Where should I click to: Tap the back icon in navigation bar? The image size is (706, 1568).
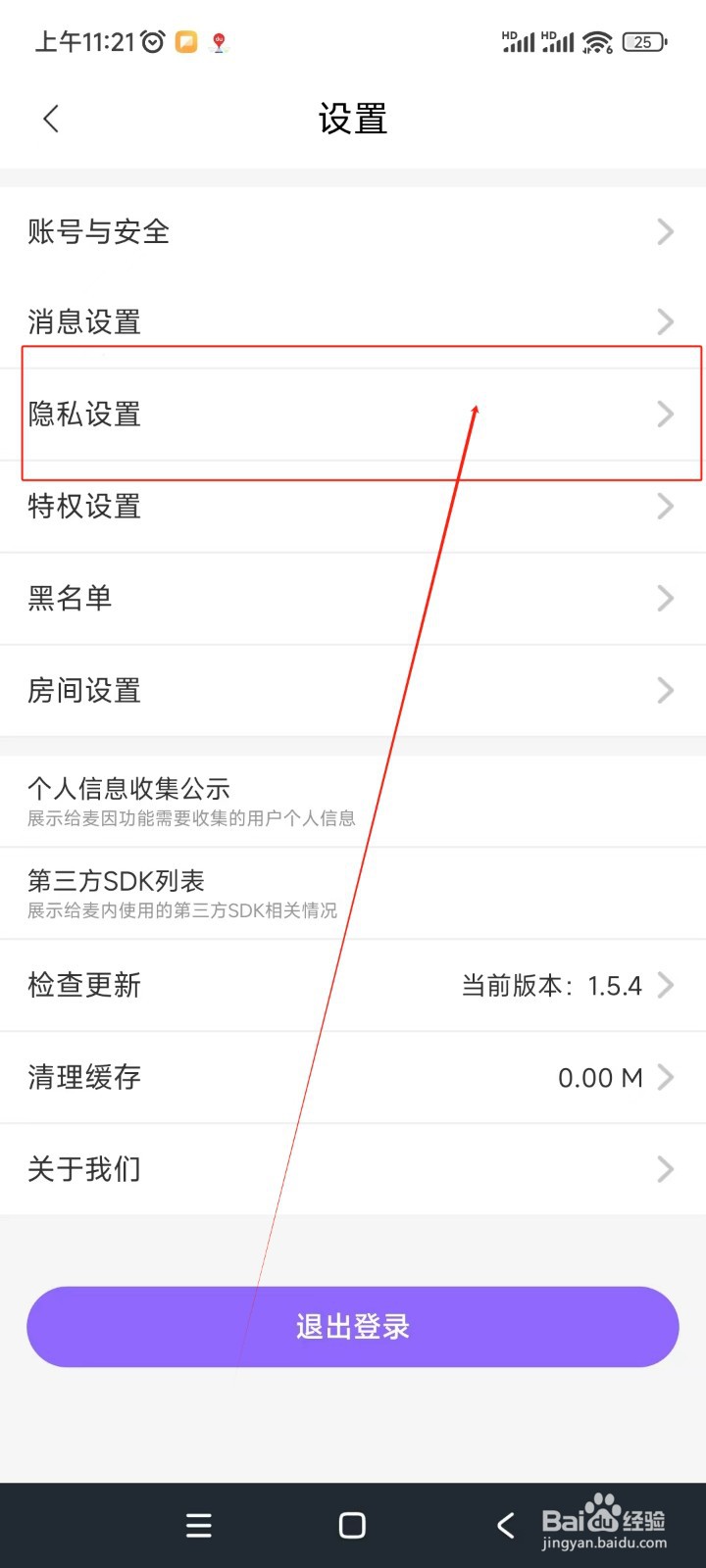[505, 1525]
